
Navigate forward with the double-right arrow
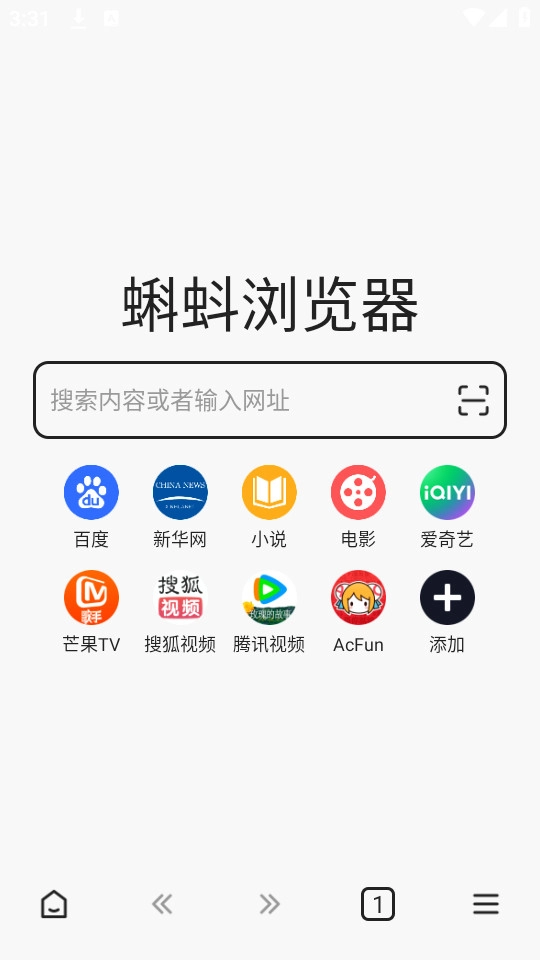coord(269,904)
